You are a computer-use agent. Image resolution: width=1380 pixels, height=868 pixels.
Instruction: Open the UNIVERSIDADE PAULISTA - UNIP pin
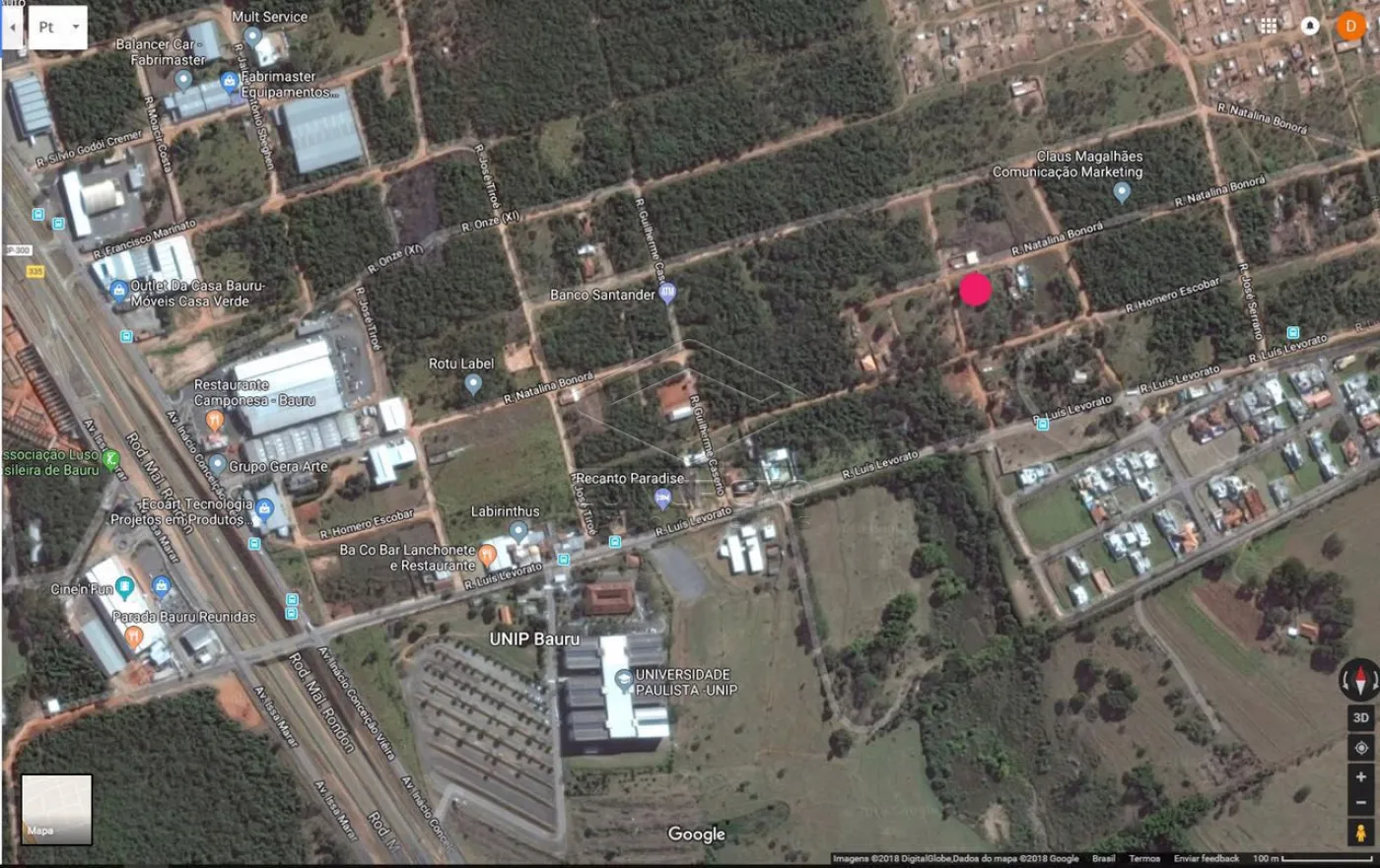pos(624,679)
